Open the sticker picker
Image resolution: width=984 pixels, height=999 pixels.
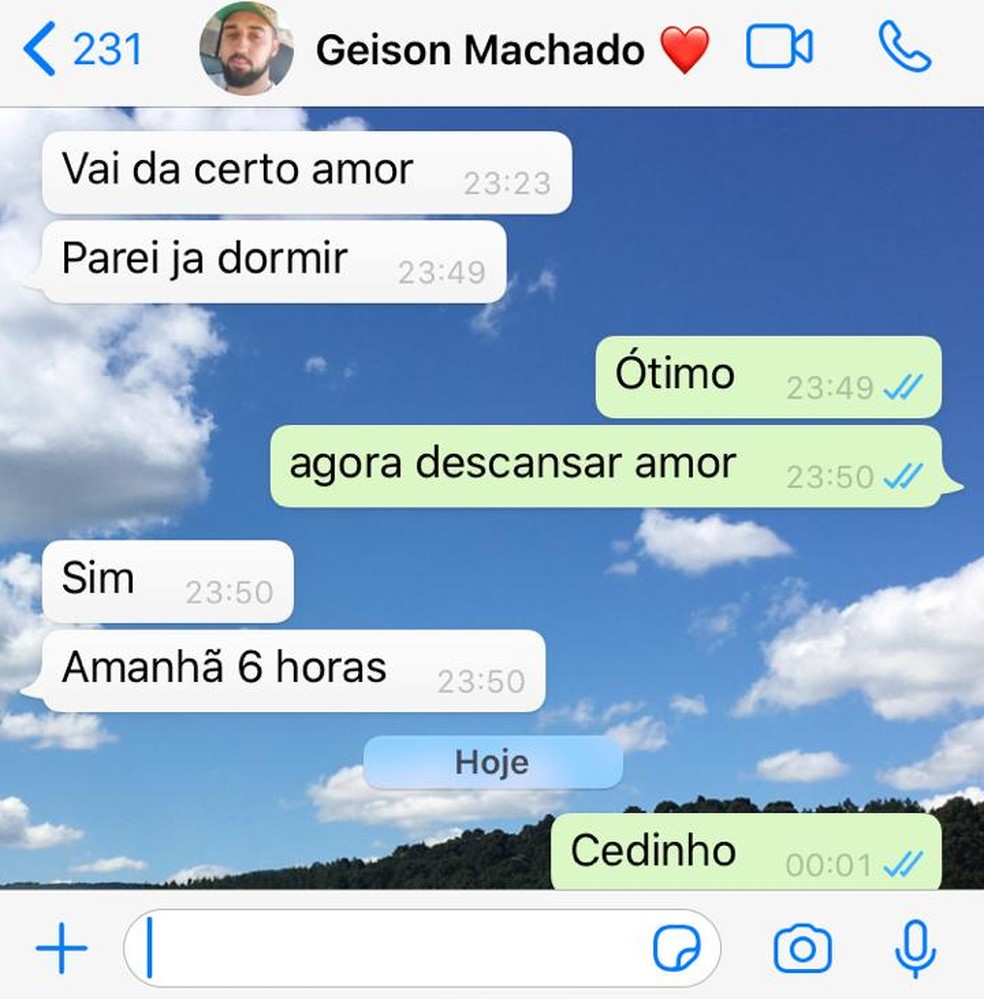677,948
